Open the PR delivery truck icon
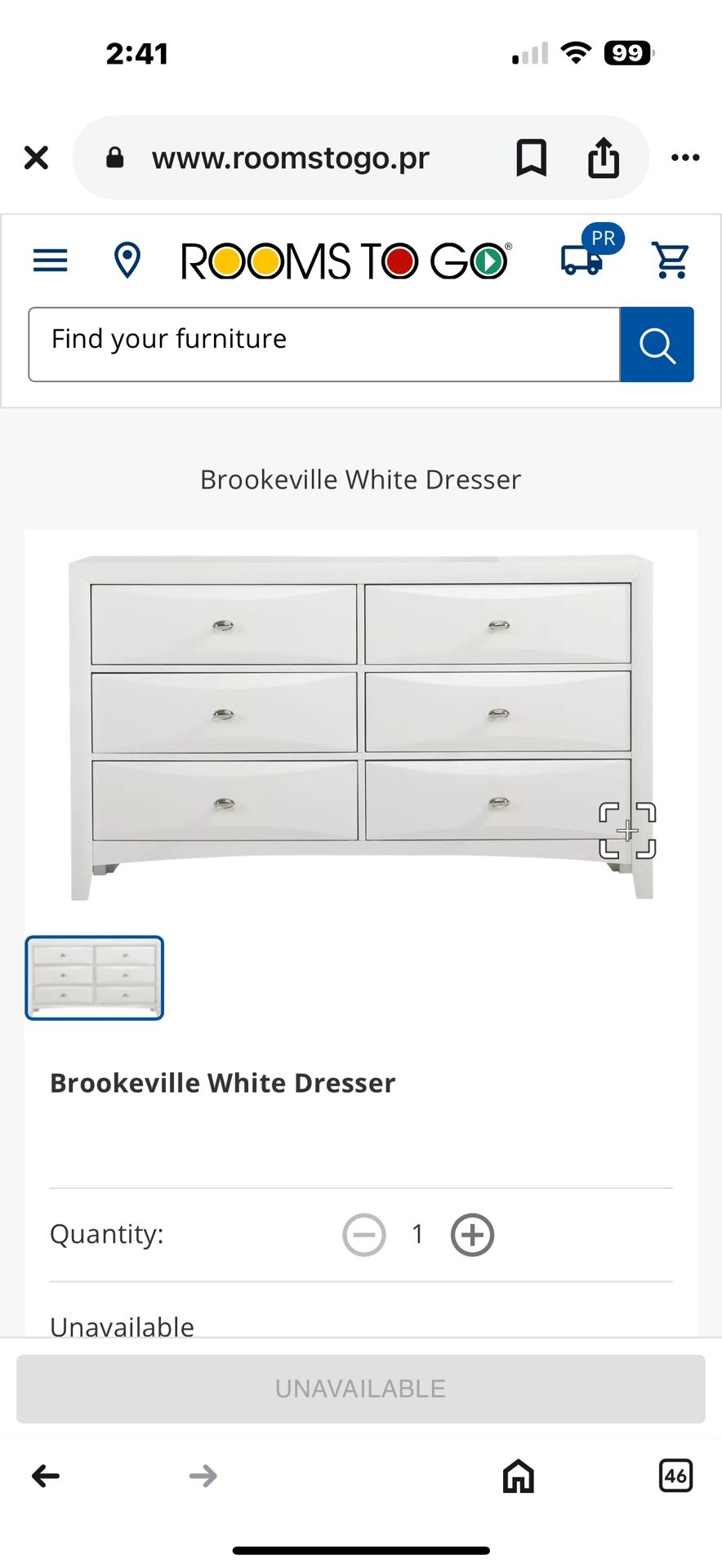Image resolution: width=722 pixels, height=1568 pixels. pyautogui.click(x=584, y=259)
